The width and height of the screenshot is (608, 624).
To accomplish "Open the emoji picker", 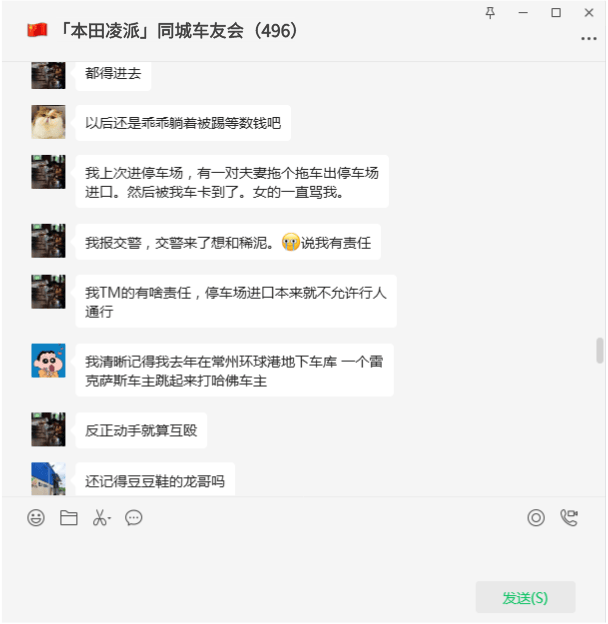I will [x=36, y=518].
